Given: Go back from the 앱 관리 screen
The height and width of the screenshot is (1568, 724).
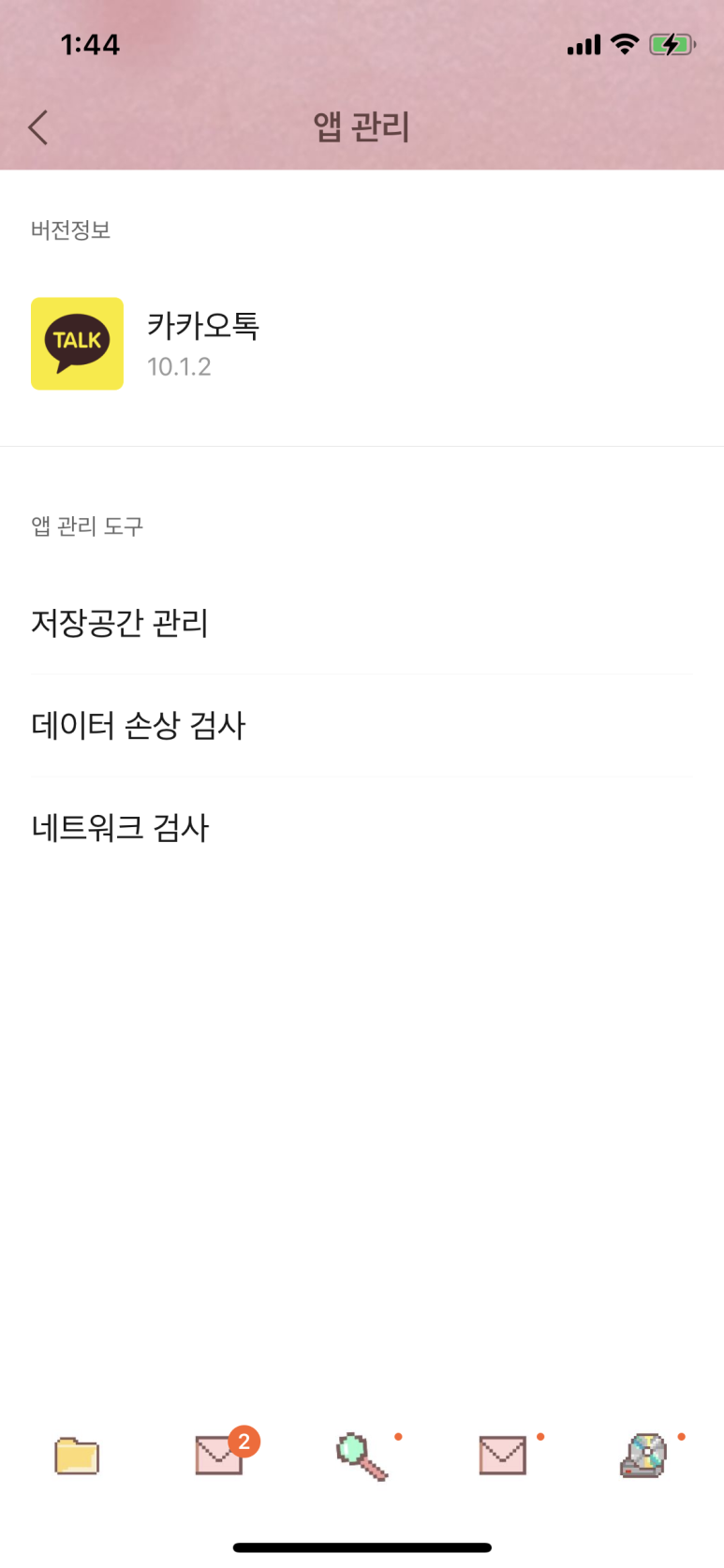Looking at the screenshot, I should 38,127.
